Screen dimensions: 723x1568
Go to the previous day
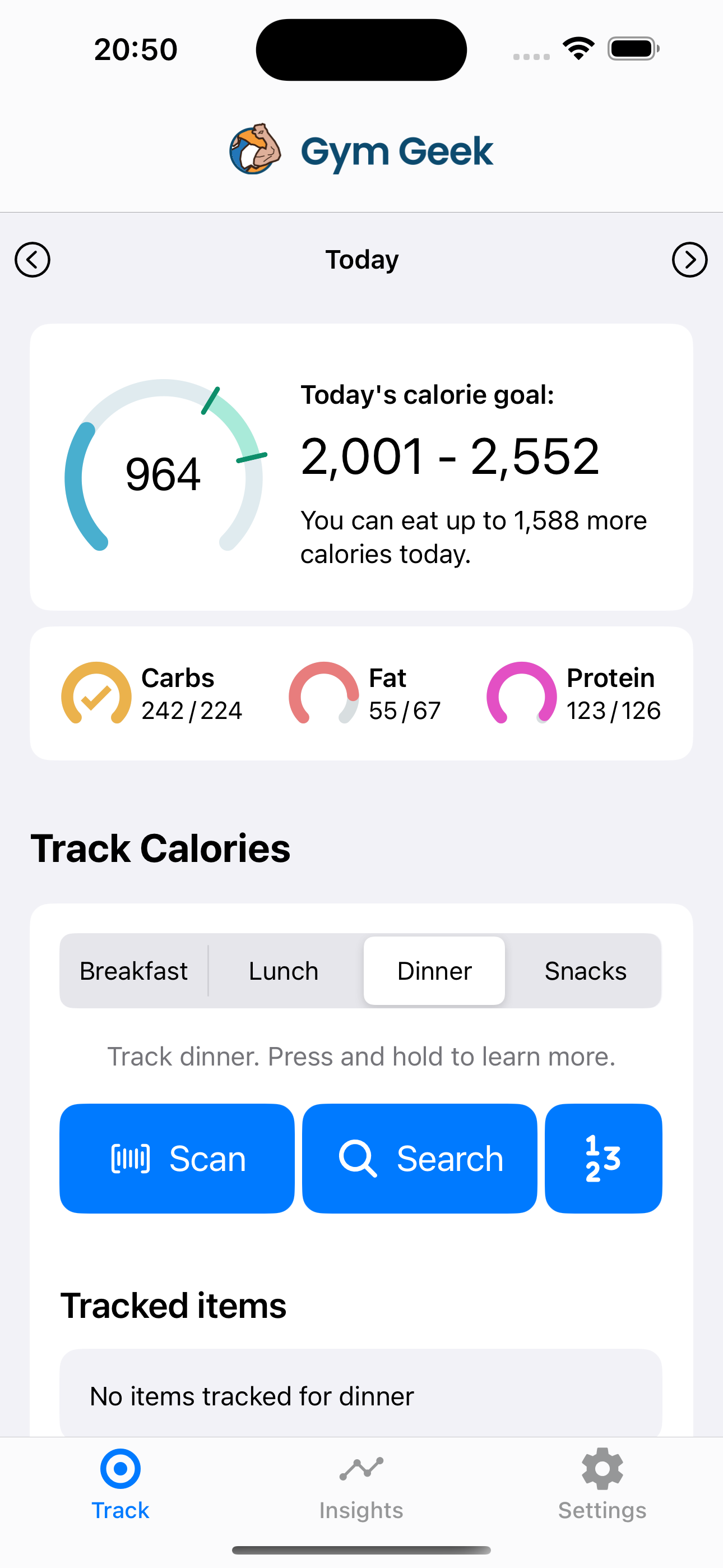[x=33, y=260]
